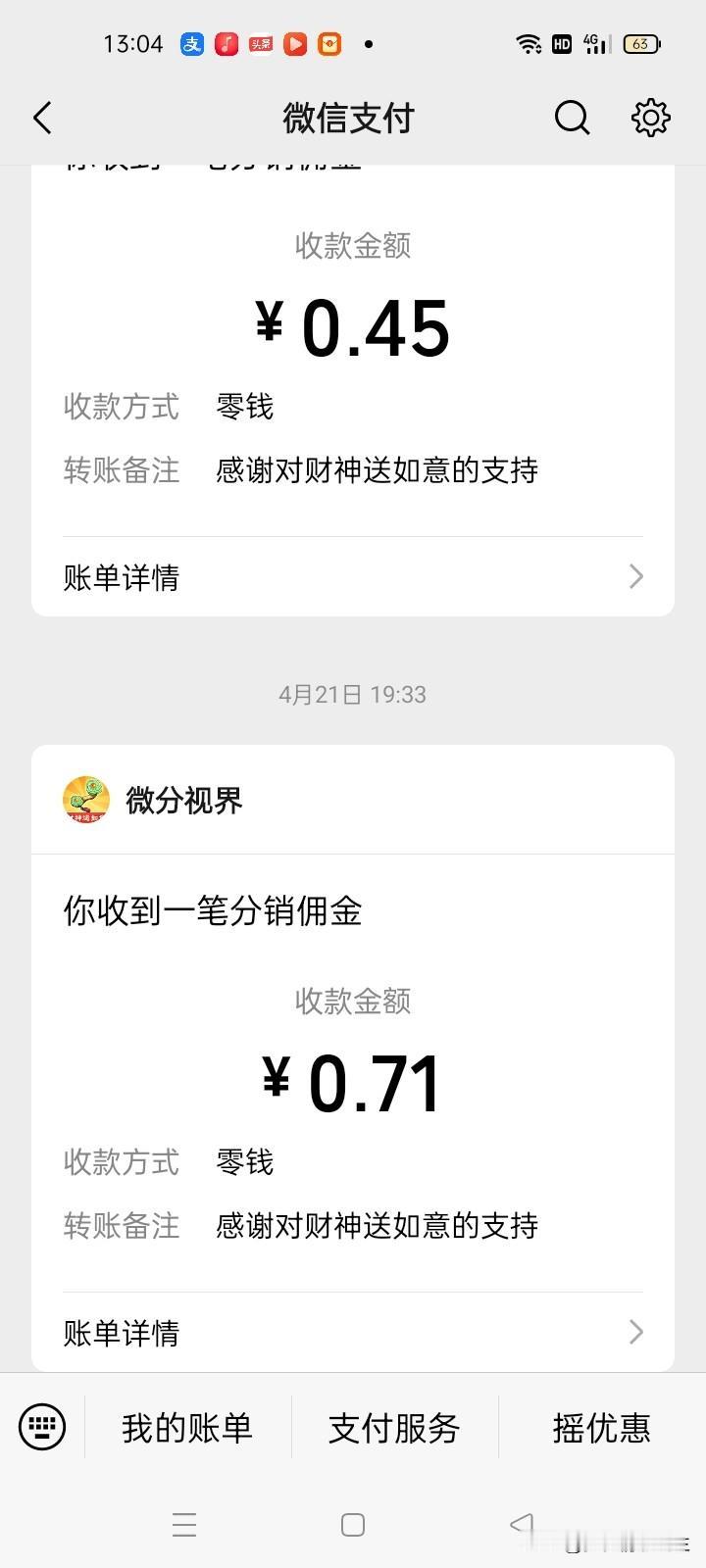This screenshot has height=1568, width=706.
Task: Tap the system home button
Action: tap(353, 1525)
